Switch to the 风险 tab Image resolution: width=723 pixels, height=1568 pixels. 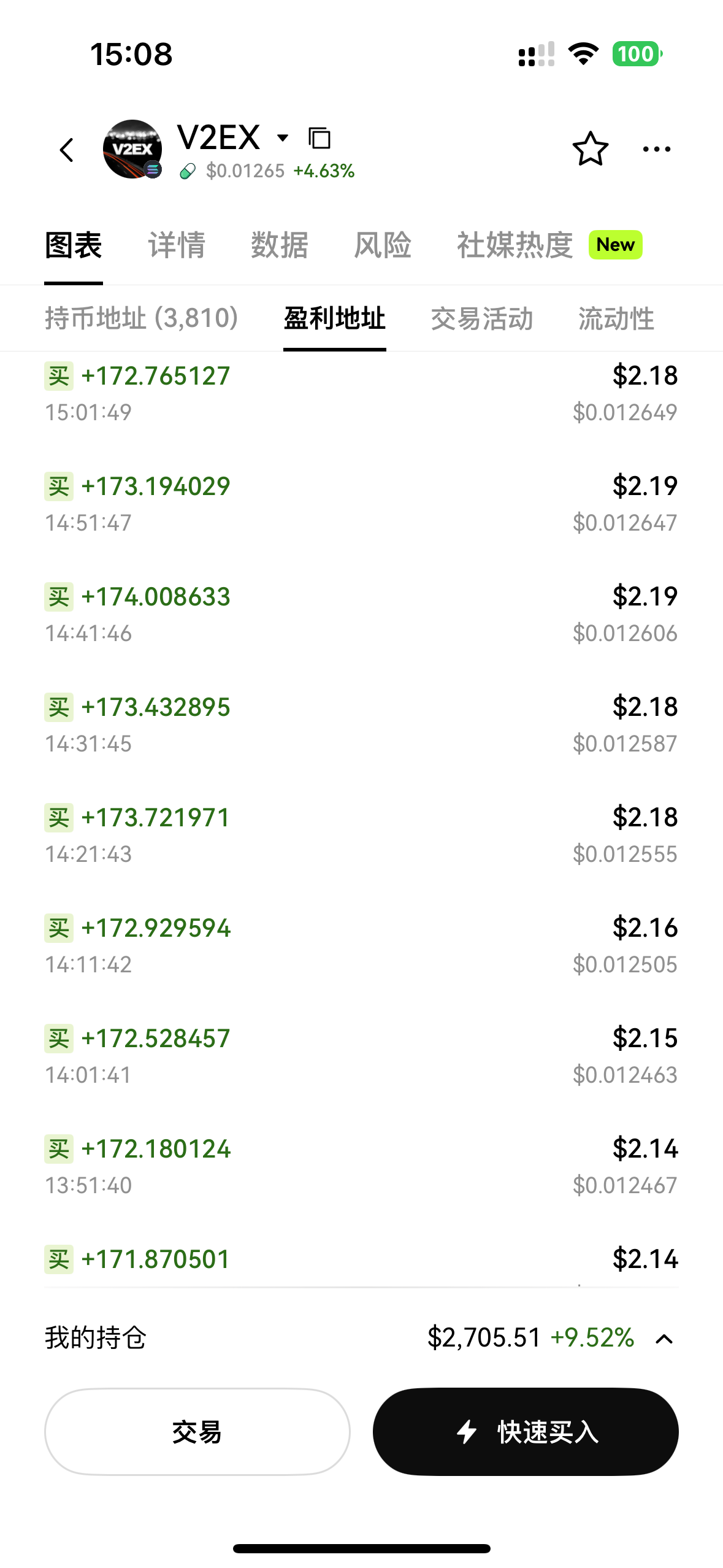point(383,245)
